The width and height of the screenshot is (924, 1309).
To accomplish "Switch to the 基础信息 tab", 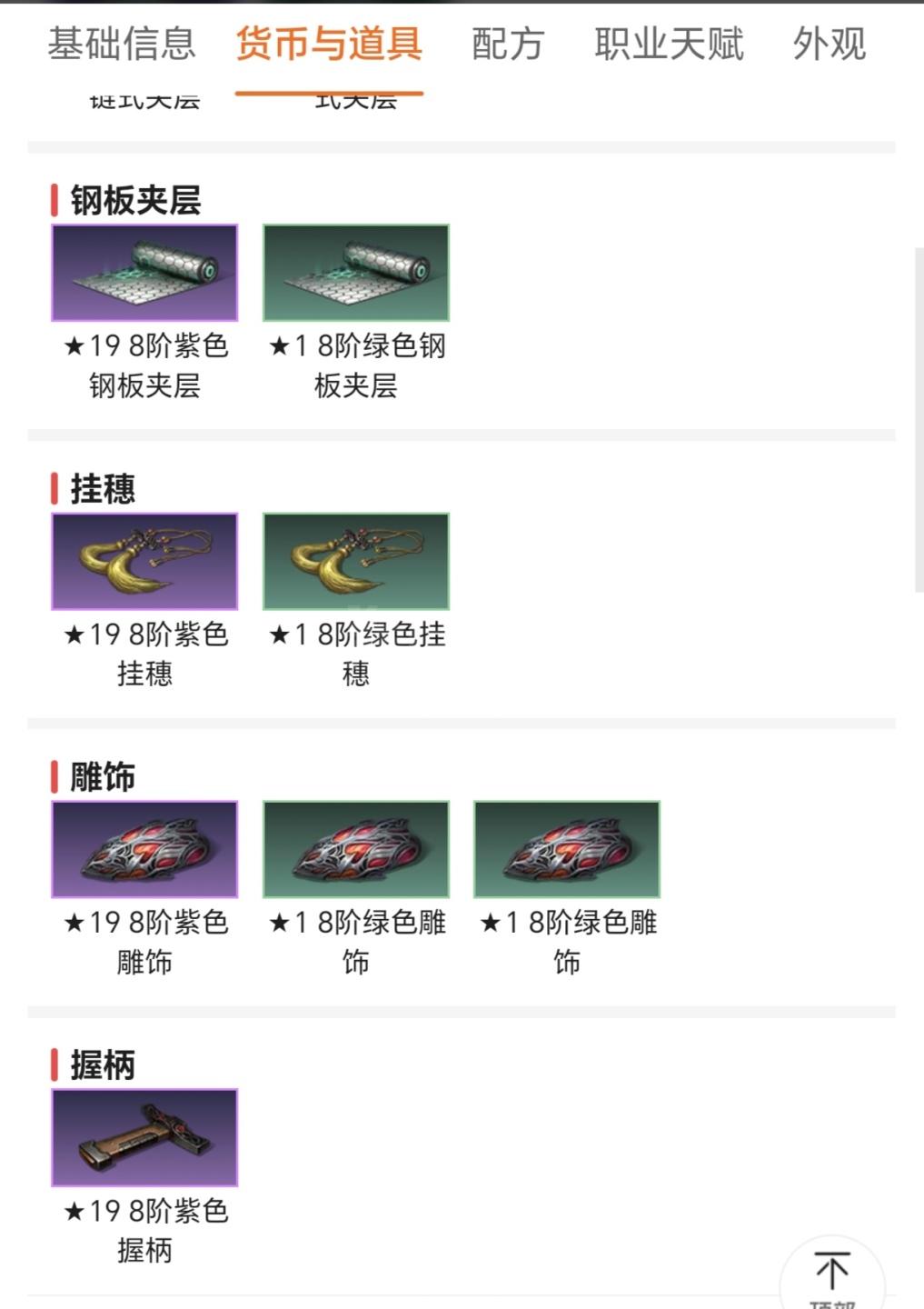I will click(122, 44).
